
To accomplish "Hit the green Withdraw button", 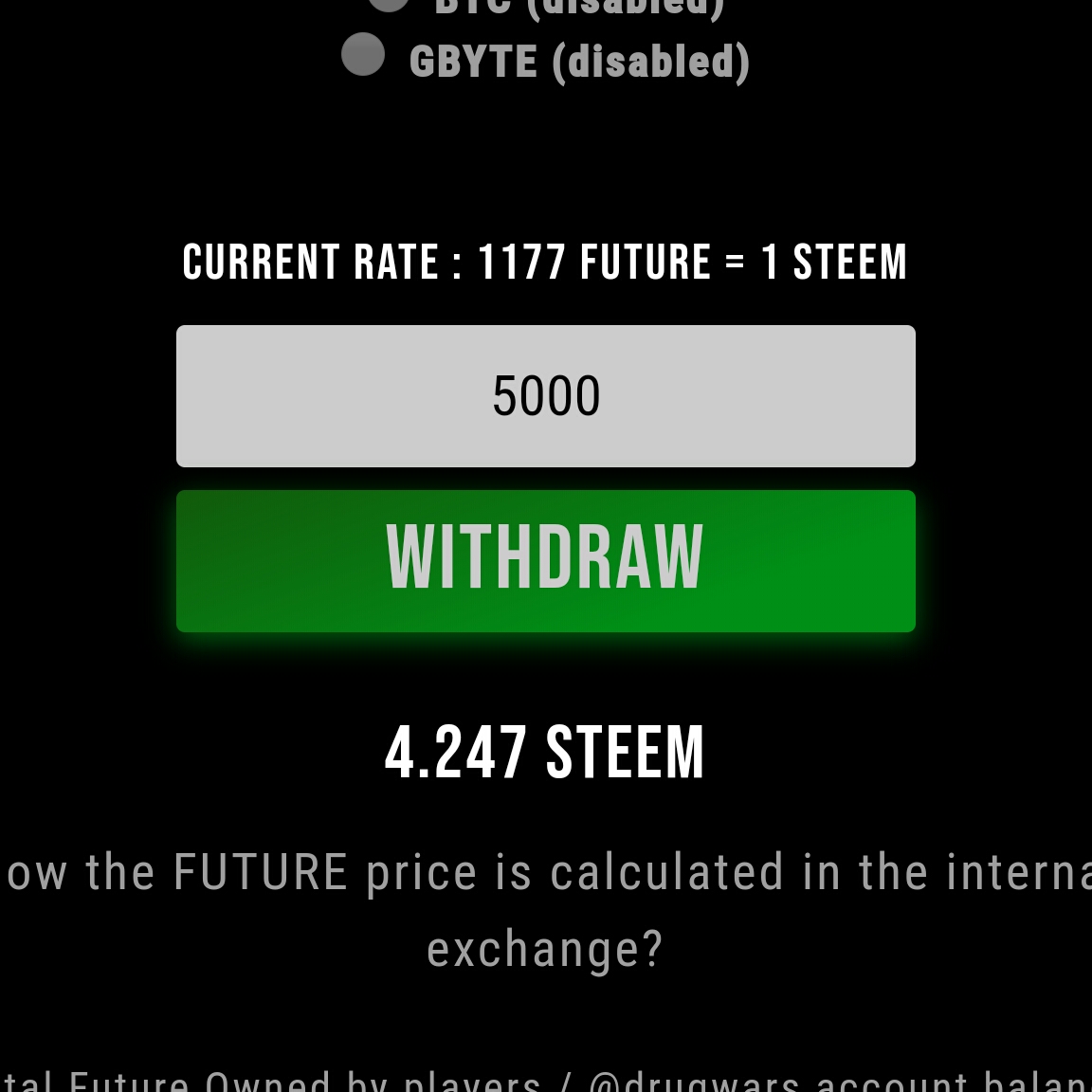I will click(x=545, y=561).
